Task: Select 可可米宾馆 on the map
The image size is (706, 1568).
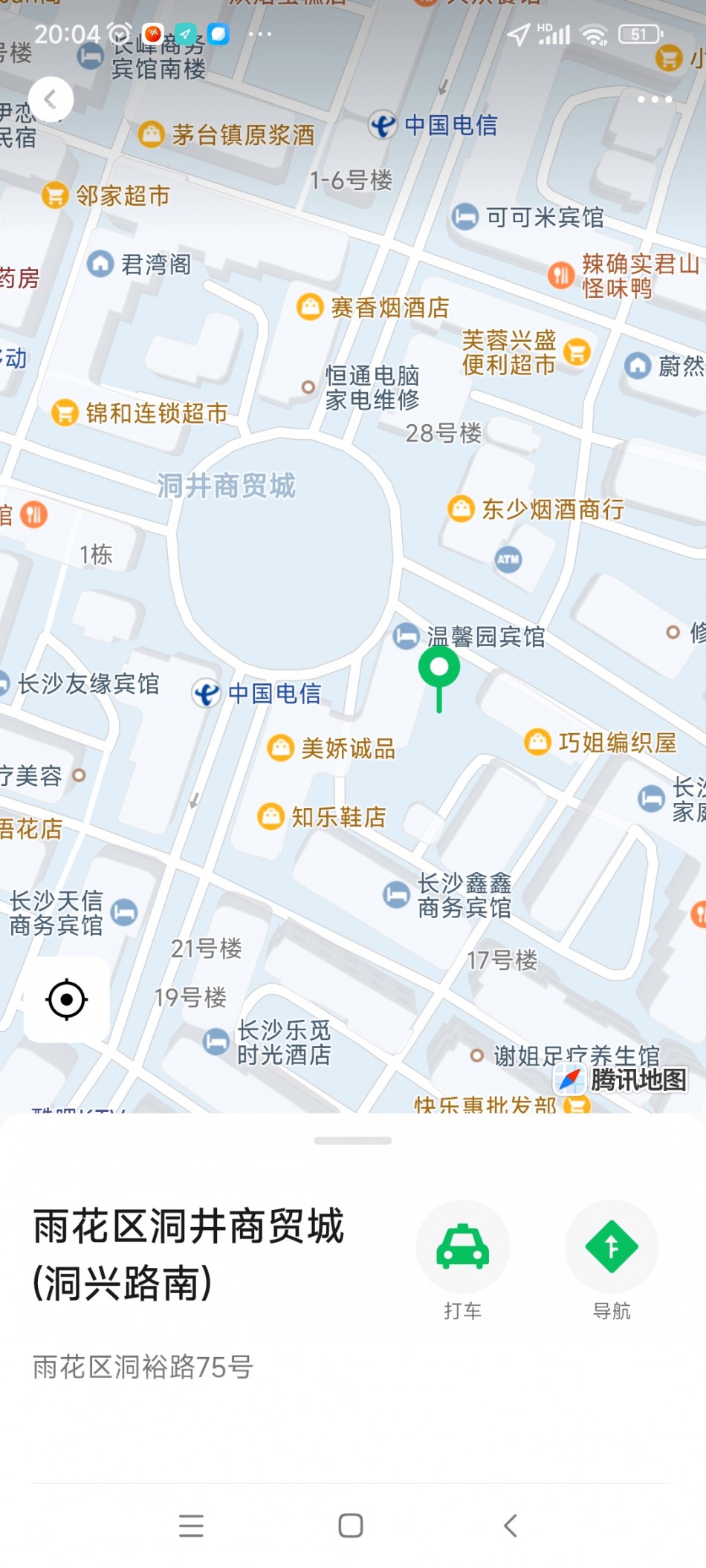Action: click(544, 218)
